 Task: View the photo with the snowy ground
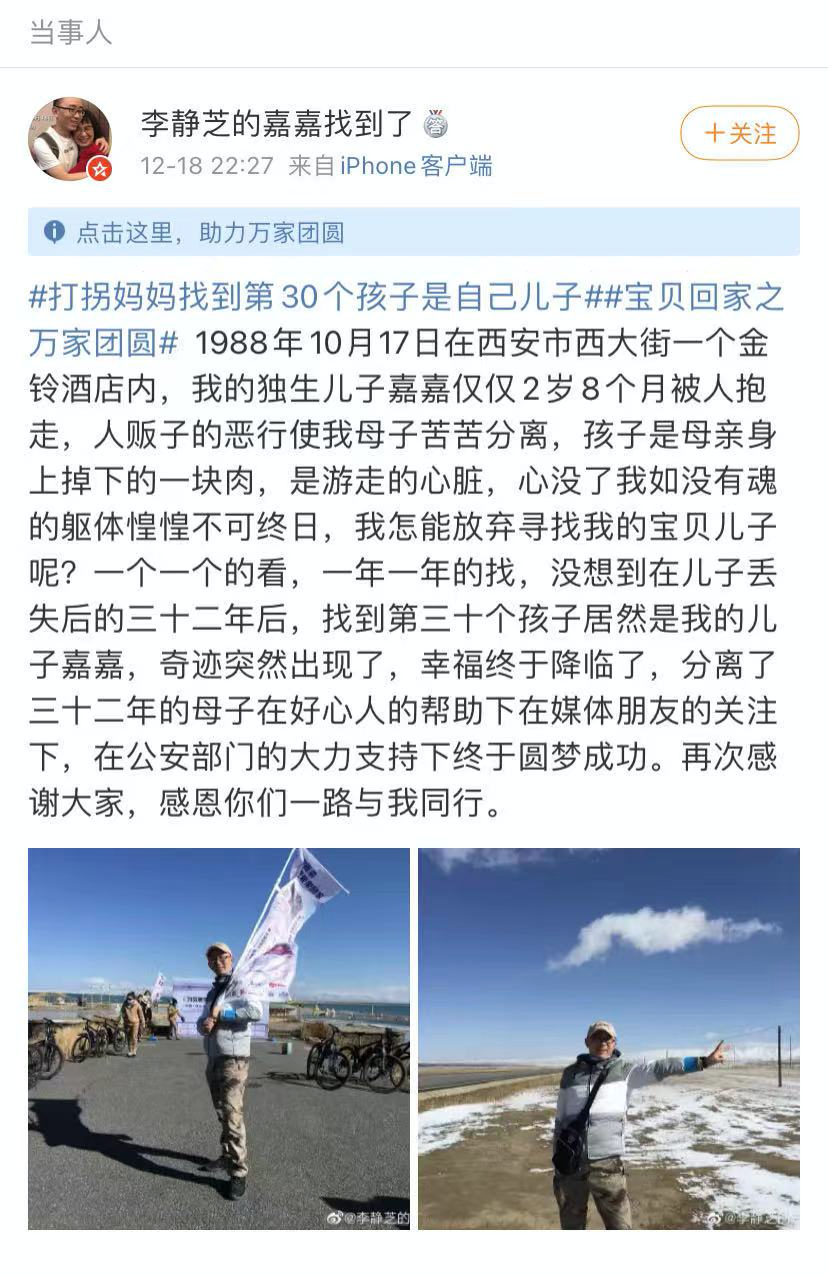coord(608,1038)
